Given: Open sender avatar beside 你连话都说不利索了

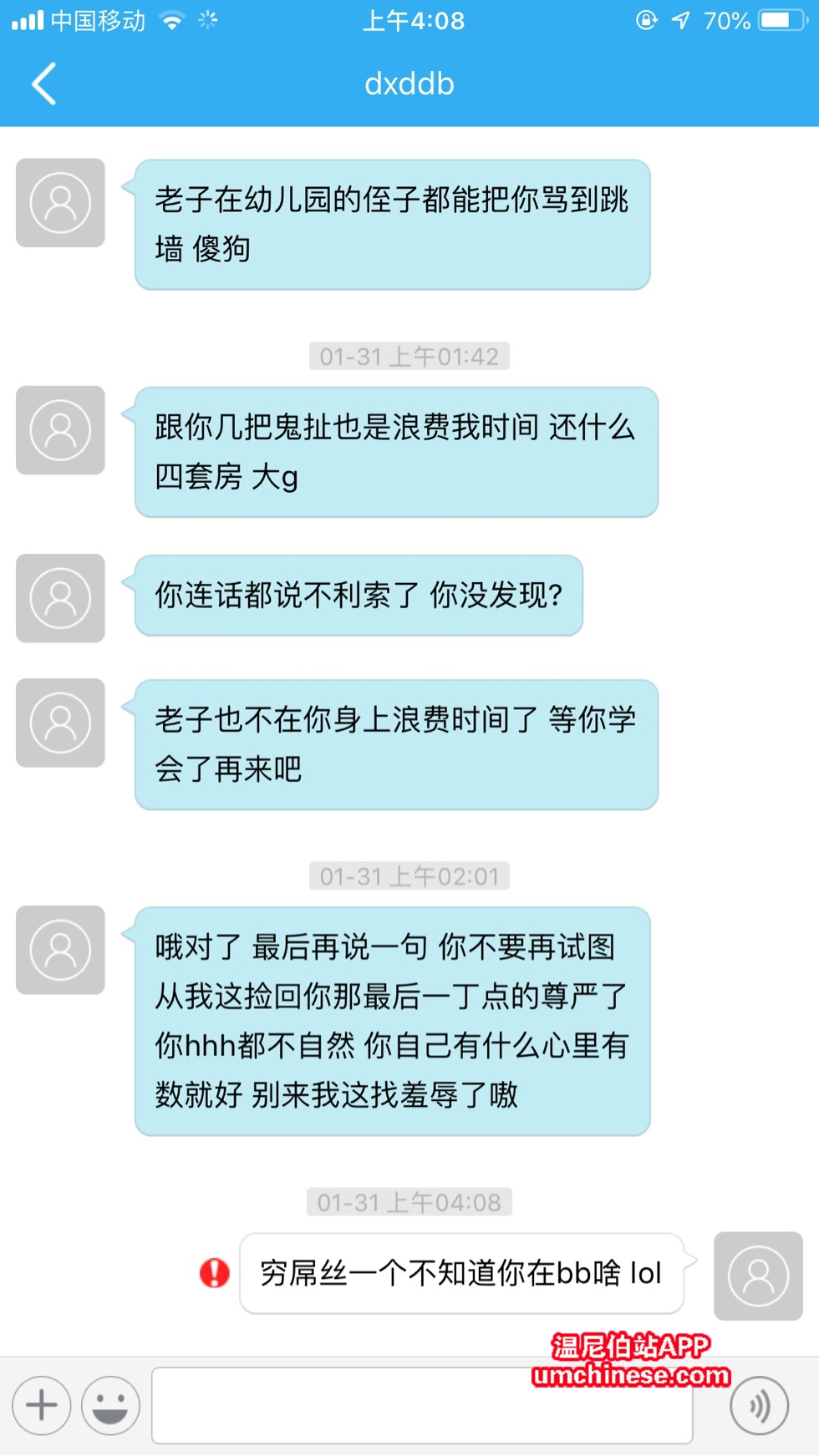Looking at the screenshot, I should [60, 598].
